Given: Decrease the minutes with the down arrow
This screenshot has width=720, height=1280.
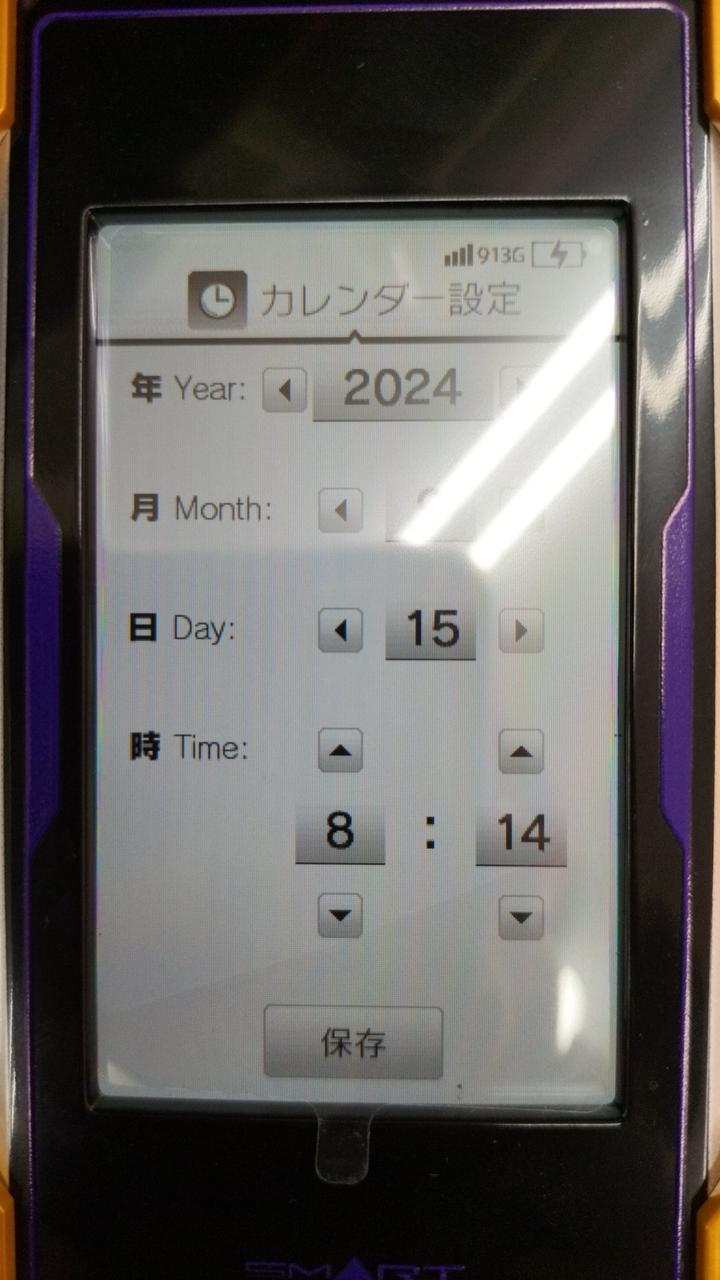Looking at the screenshot, I should coord(520,916).
